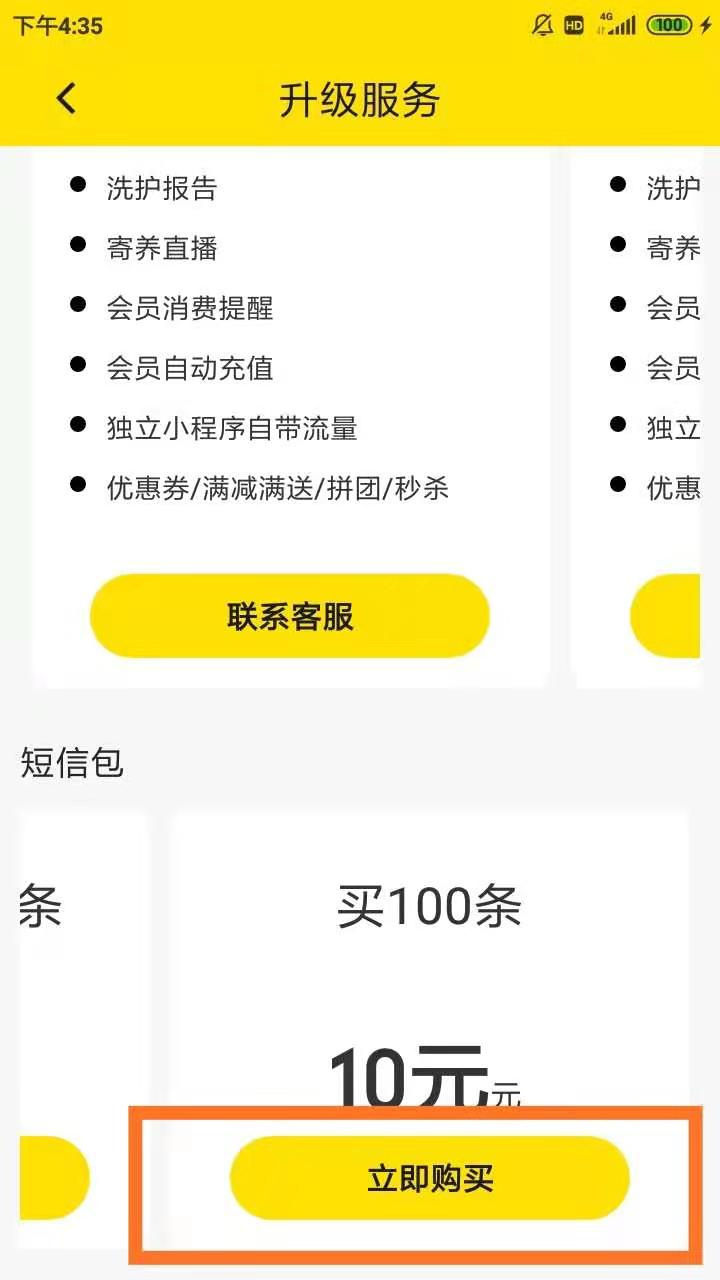Tap the 联系客服 button
Viewport: 720px width, 1280px height.
(x=290, y=616)
